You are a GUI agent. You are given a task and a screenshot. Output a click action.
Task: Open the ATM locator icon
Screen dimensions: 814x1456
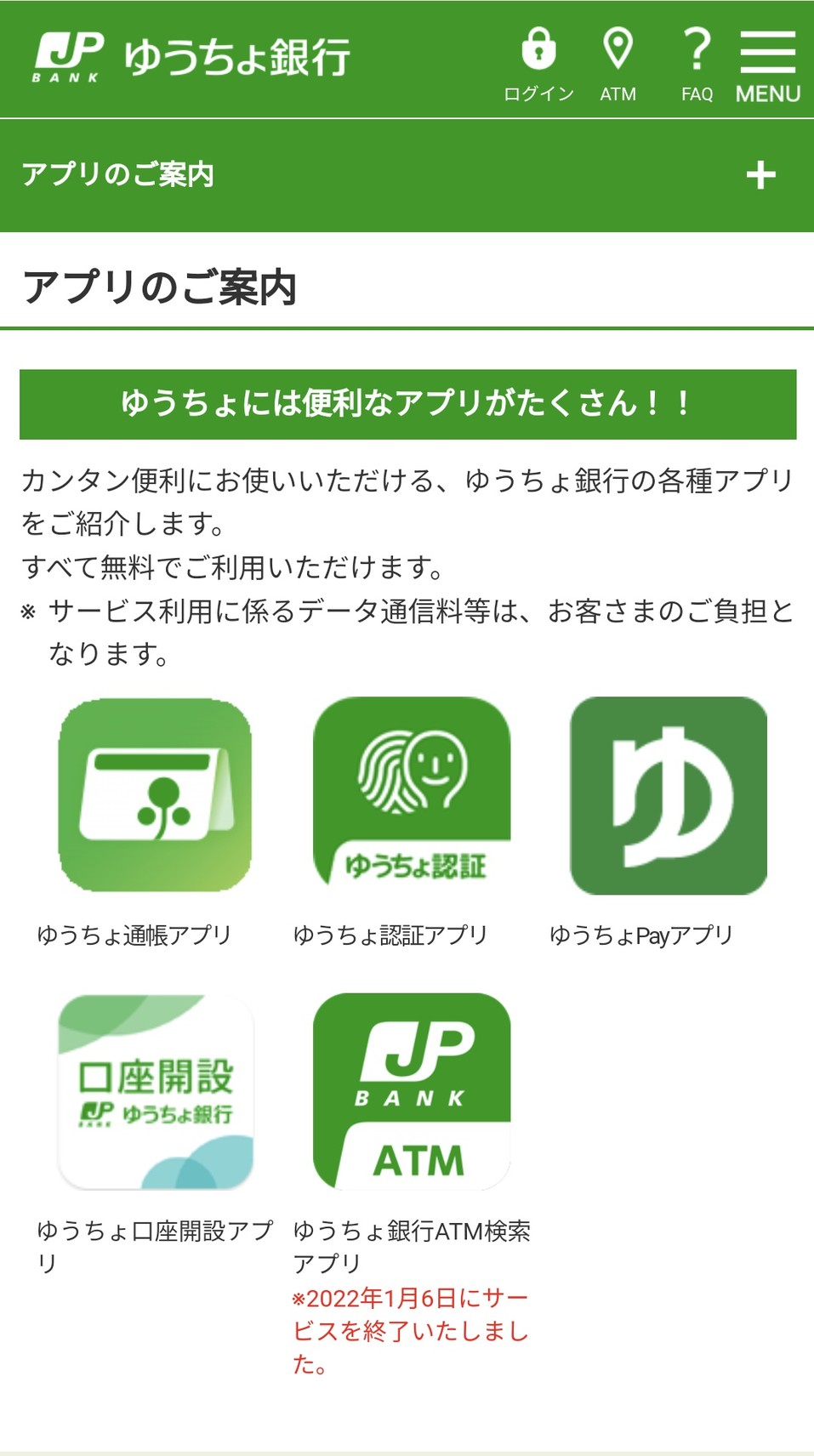[x=618, y=63]
